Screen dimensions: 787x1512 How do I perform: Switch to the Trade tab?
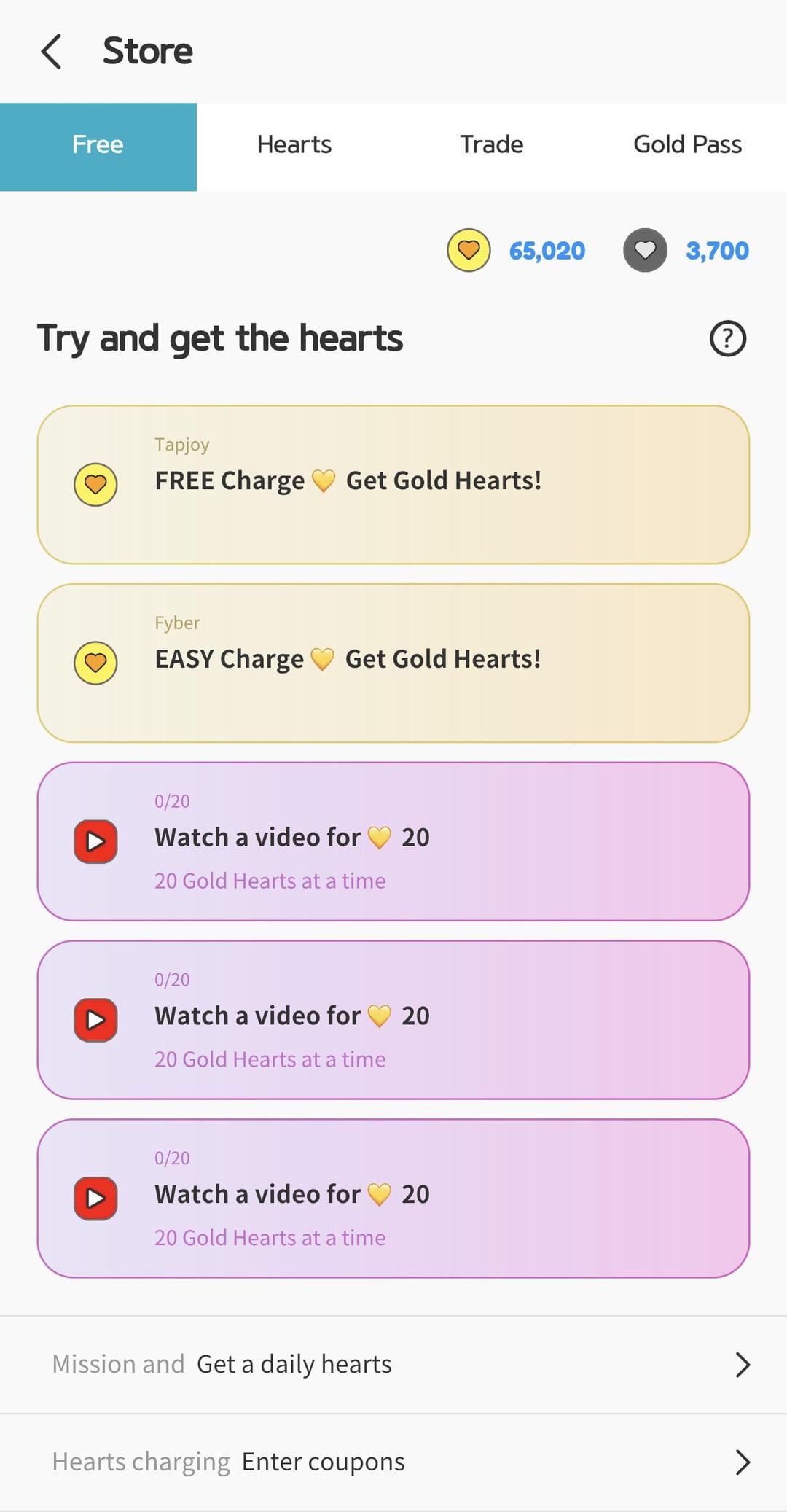point(491,145)
